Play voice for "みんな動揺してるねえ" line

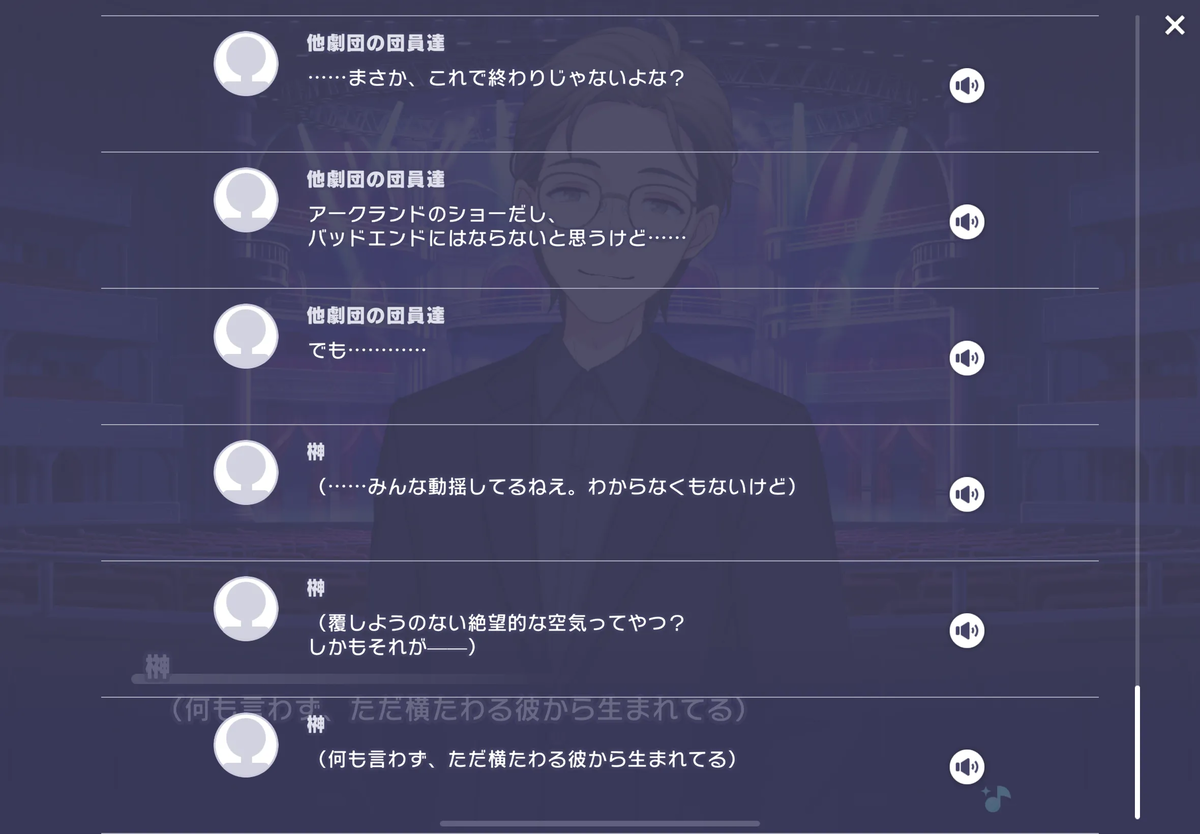tap(966, 494)
